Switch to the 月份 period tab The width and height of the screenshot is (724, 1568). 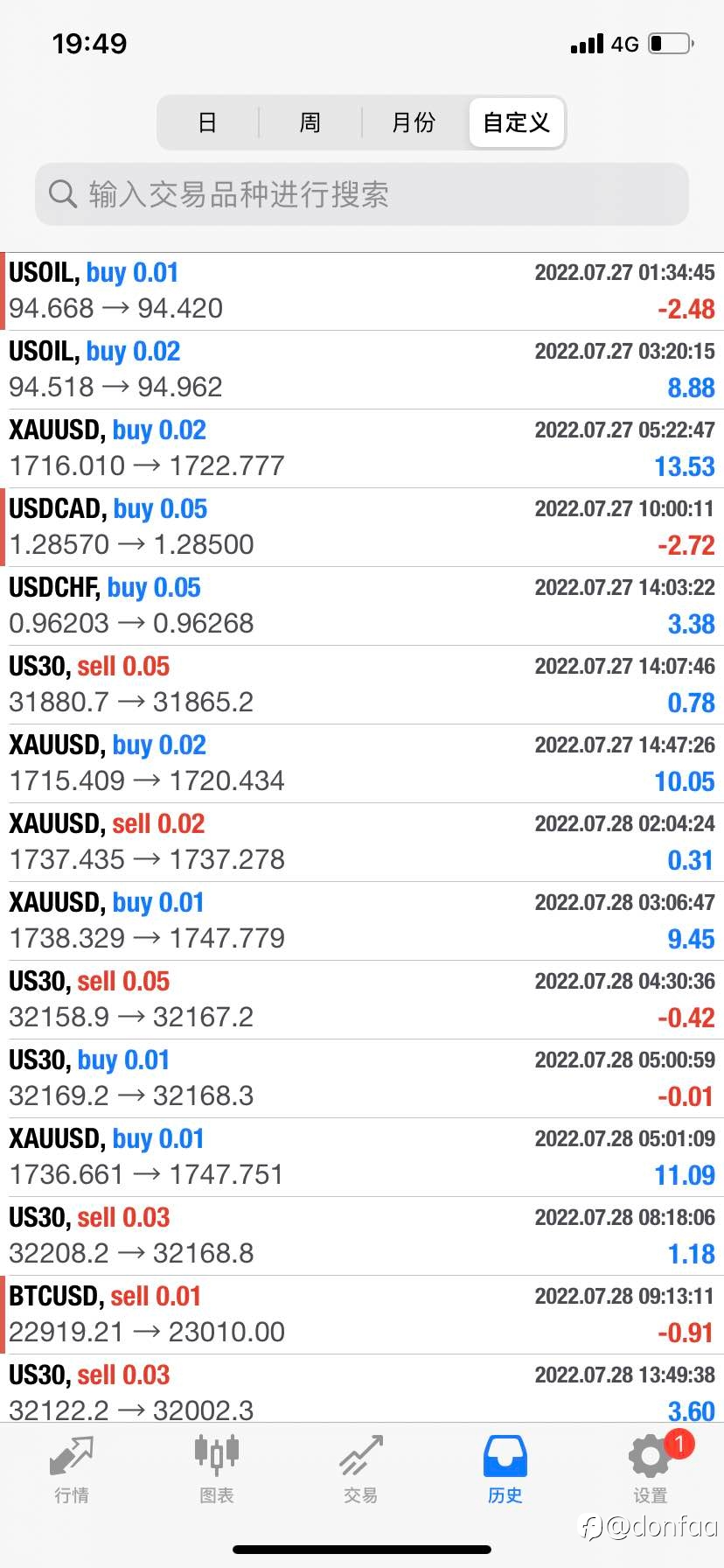tap(414, 122)
